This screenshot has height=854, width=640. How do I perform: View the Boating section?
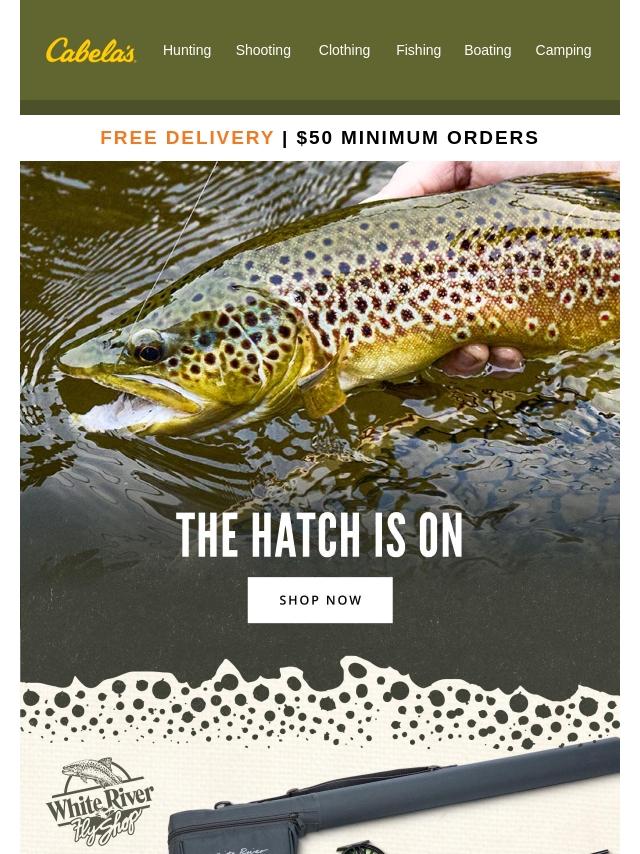487,50
